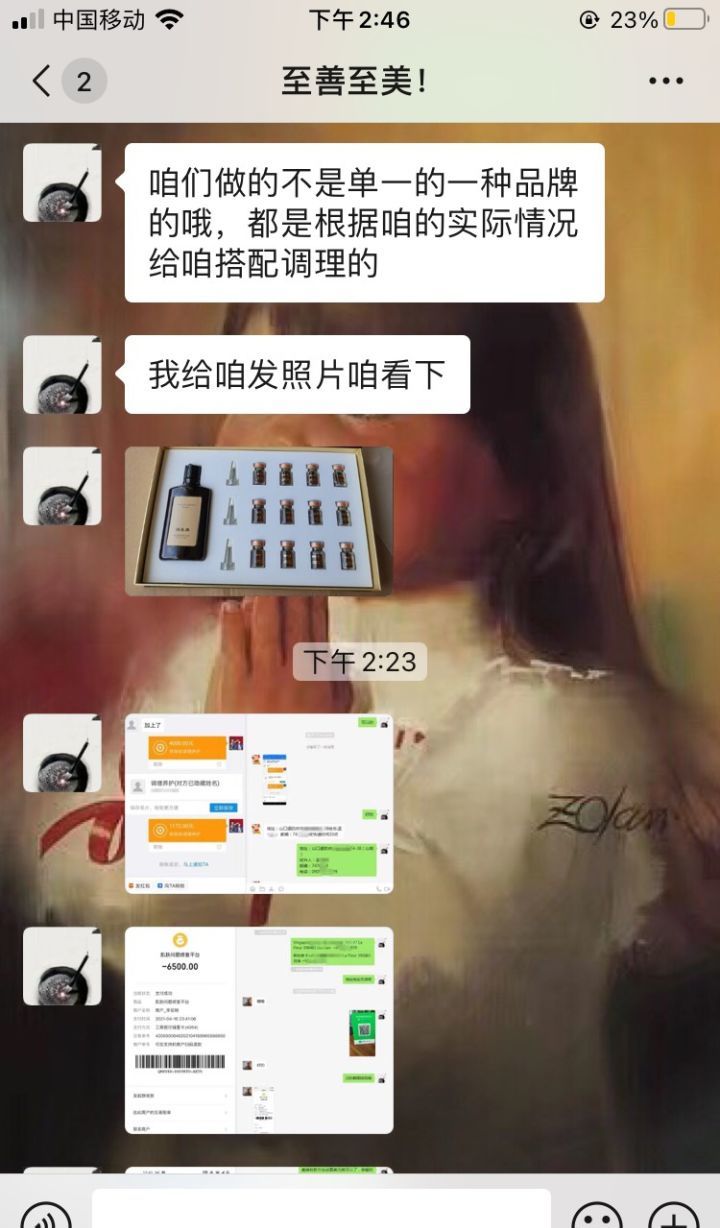Open the chat's more options menu

pos(666,81)
